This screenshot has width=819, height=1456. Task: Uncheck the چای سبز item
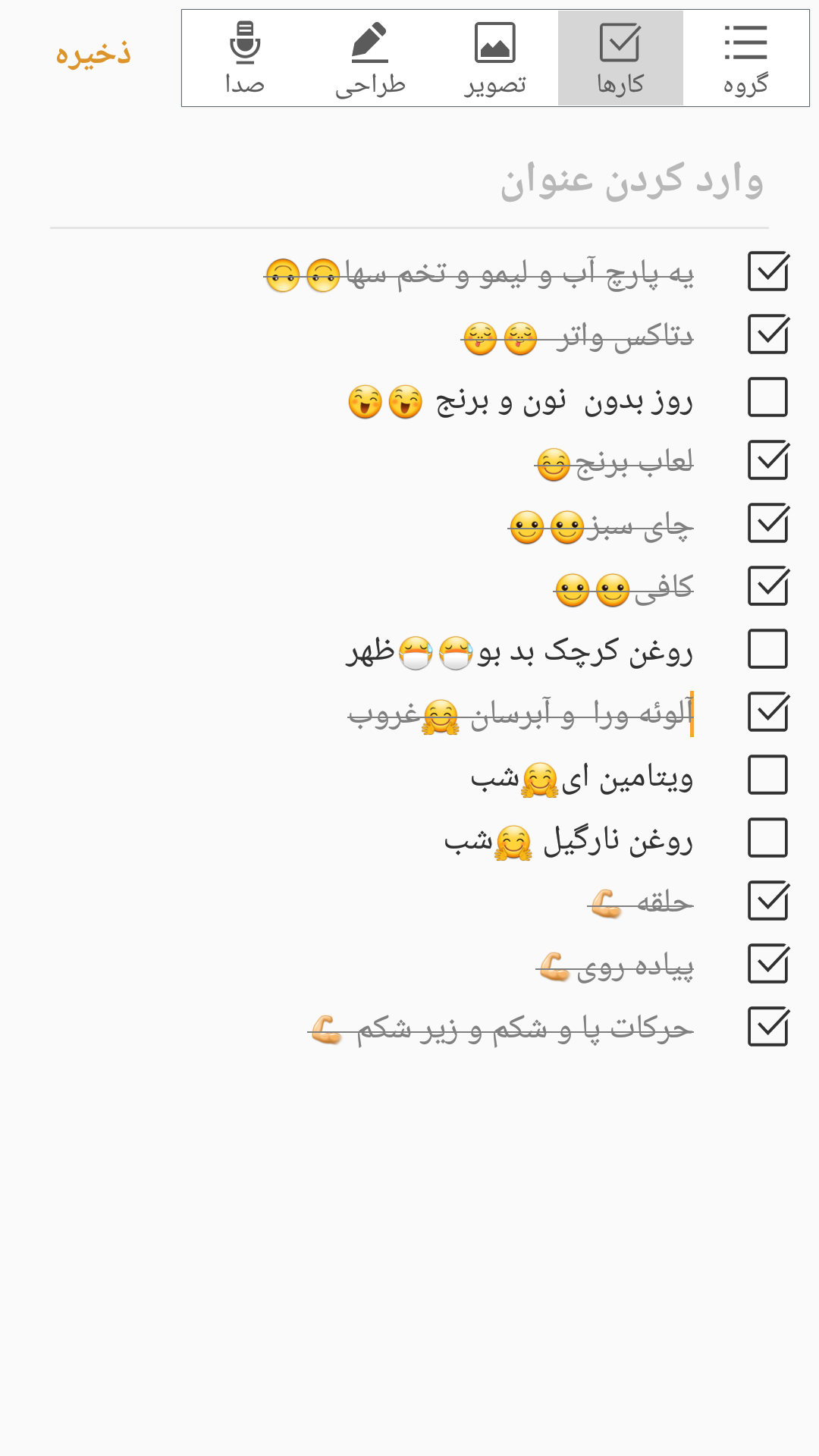[x=767, y=523]
